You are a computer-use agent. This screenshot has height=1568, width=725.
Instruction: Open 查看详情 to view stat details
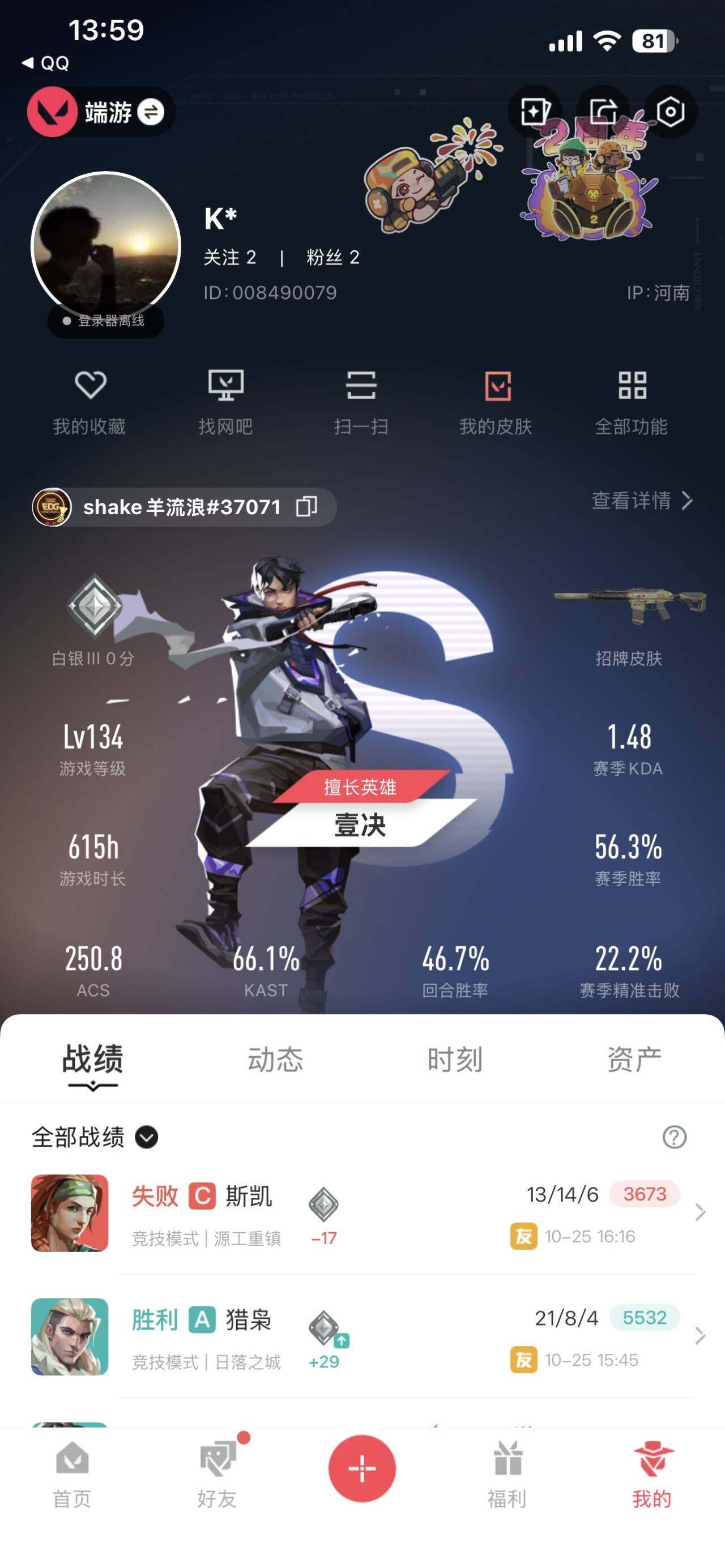coord(642,501)
